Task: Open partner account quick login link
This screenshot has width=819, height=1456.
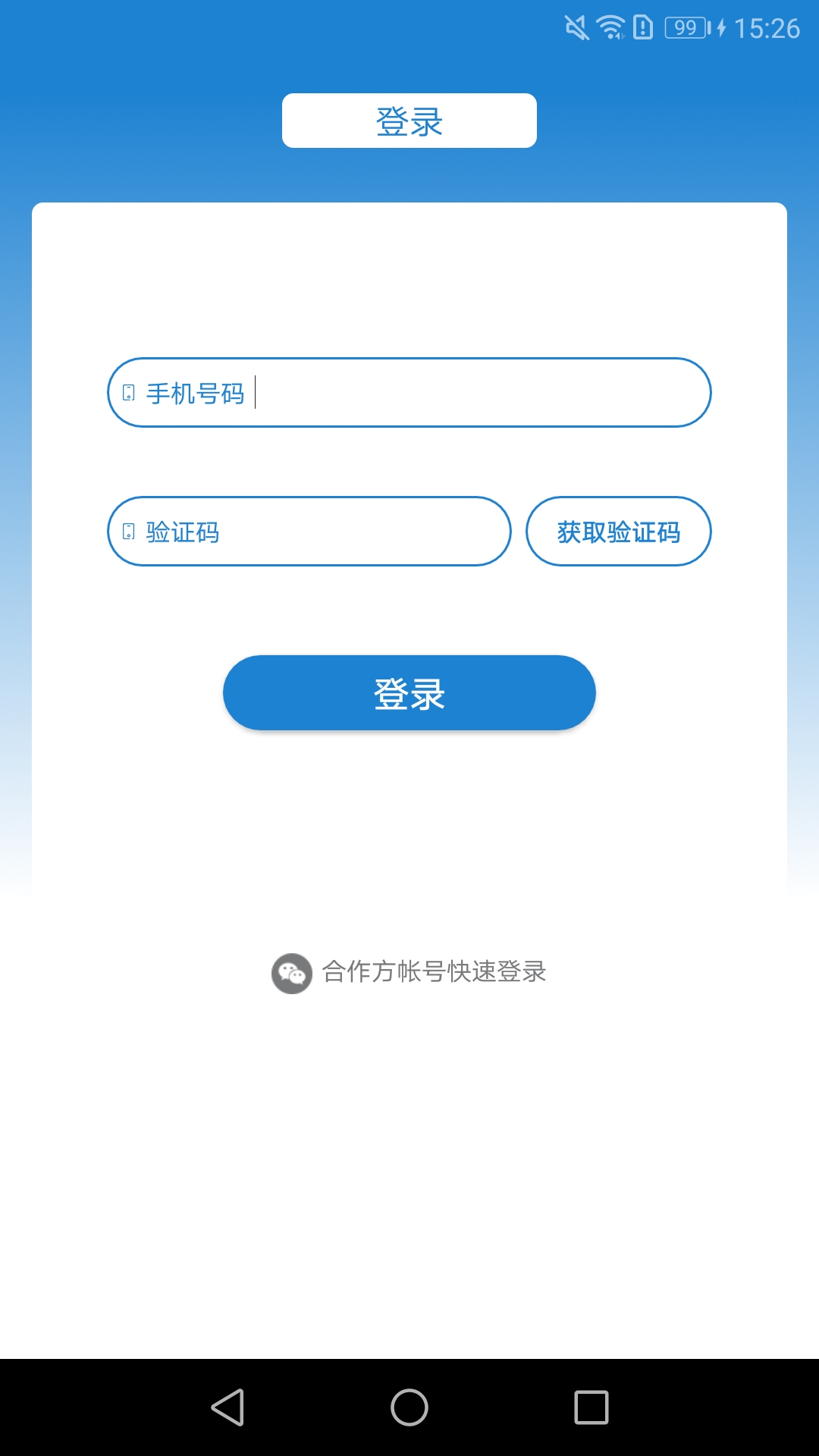Action: (x=434, y=973)
